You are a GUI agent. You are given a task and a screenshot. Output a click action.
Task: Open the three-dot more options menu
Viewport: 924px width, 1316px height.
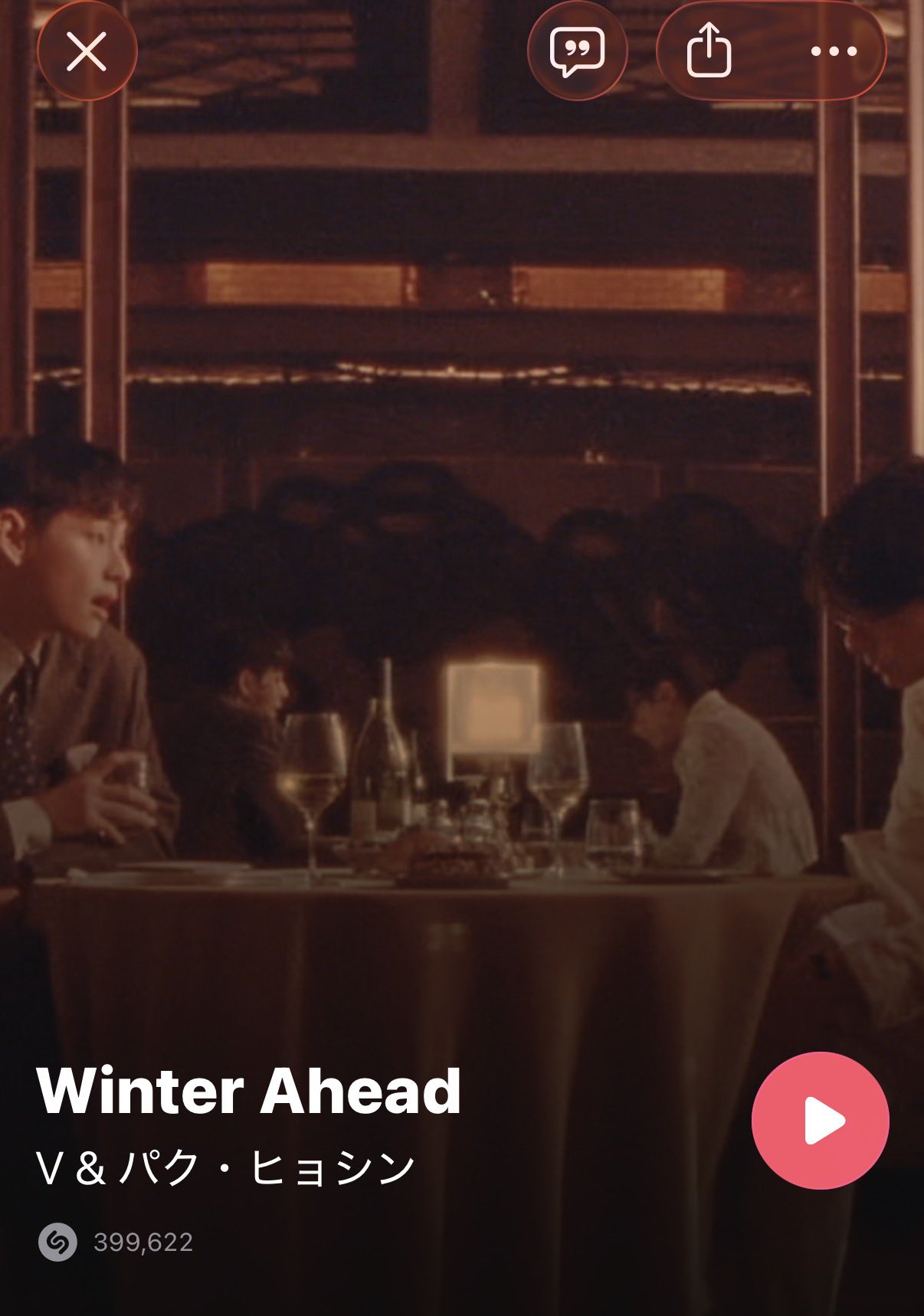(834, 52)
